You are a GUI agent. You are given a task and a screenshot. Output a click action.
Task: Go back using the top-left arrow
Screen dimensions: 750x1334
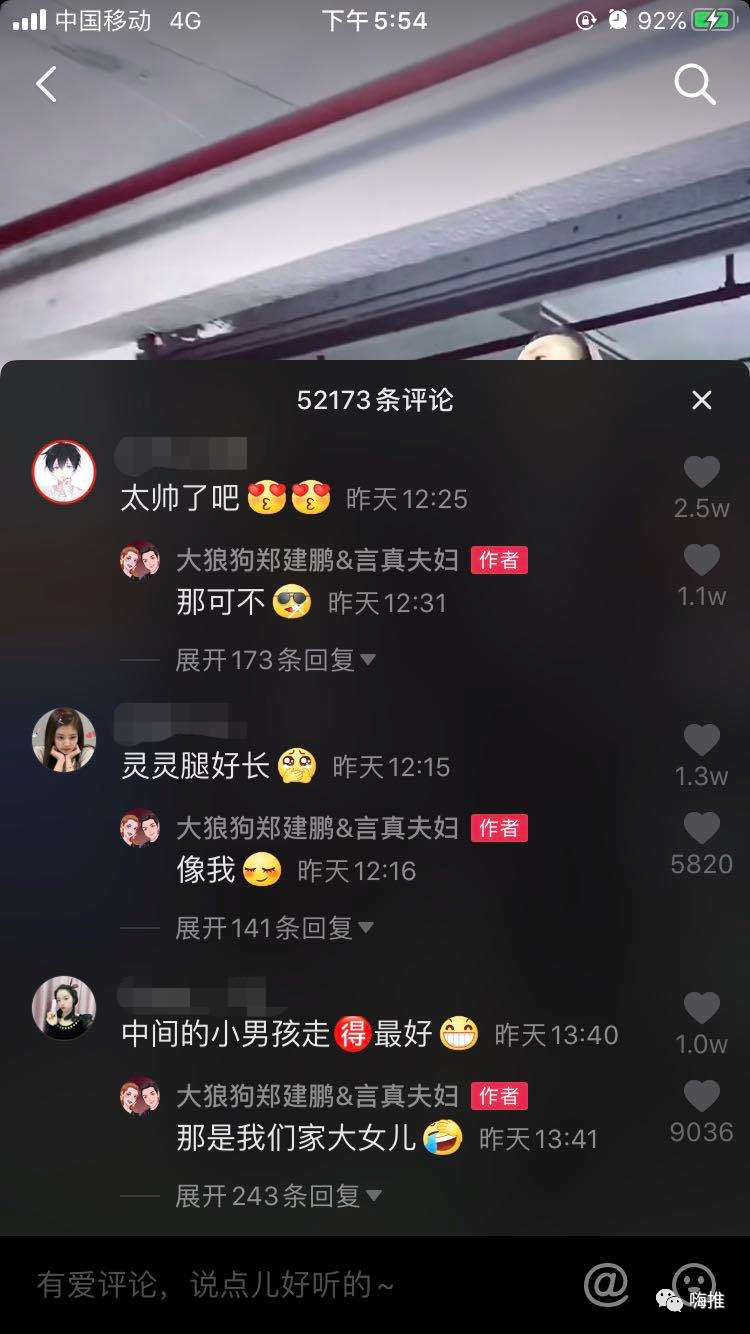[46, 85]
